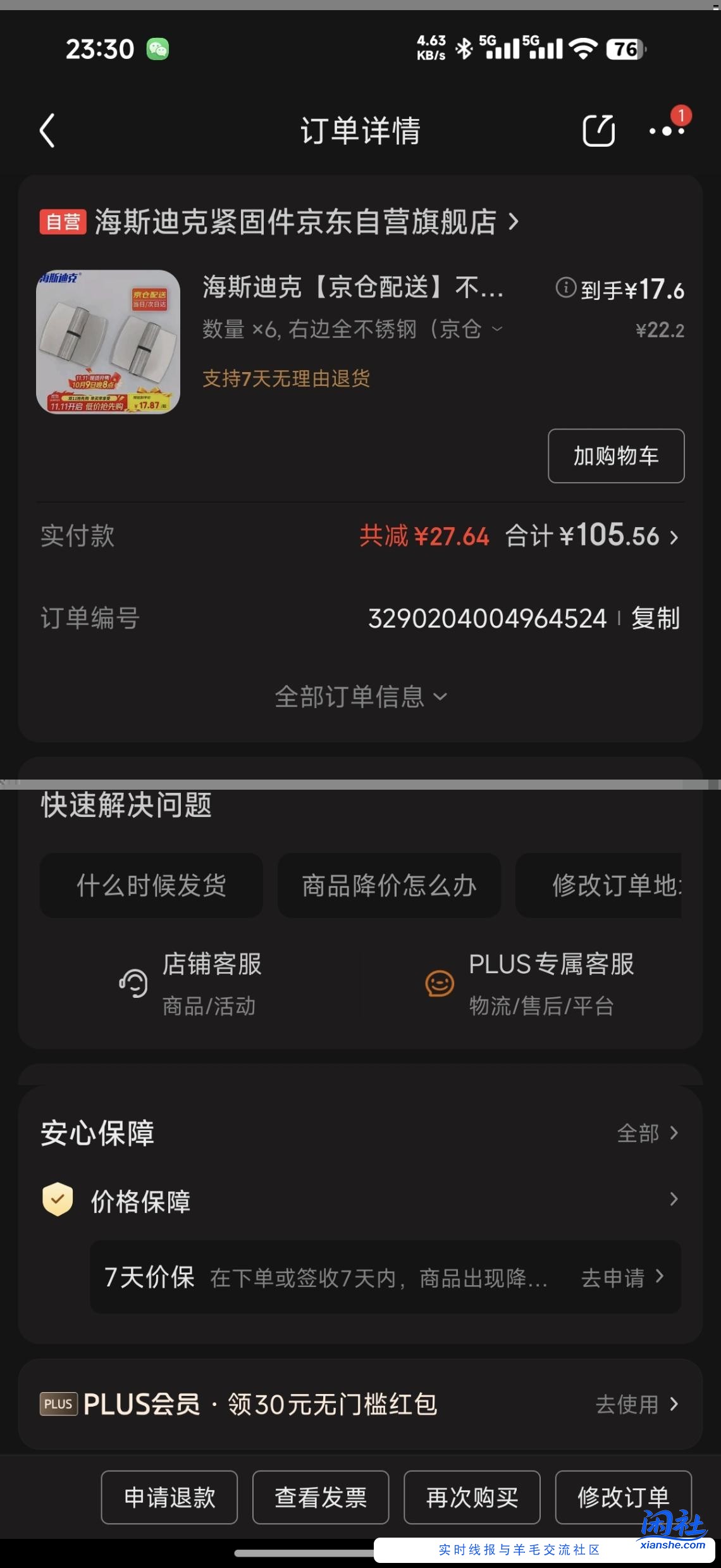Image resolution: width=721 pixels, height=1568 pixels.
Task: Select the 商品降价怎么办 quick question
Action: 388,886
